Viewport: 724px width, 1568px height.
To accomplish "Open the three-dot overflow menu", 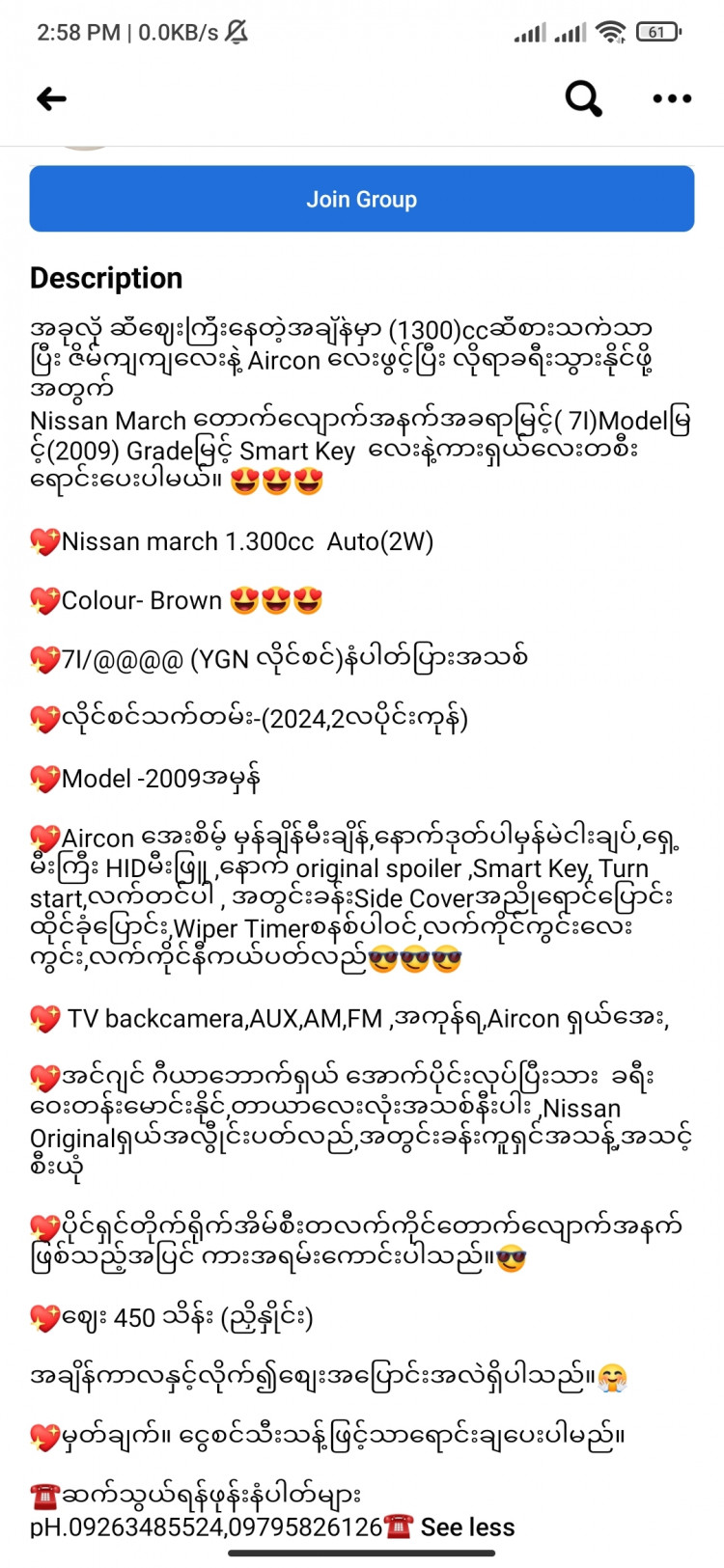I will [x=672, y=98].
